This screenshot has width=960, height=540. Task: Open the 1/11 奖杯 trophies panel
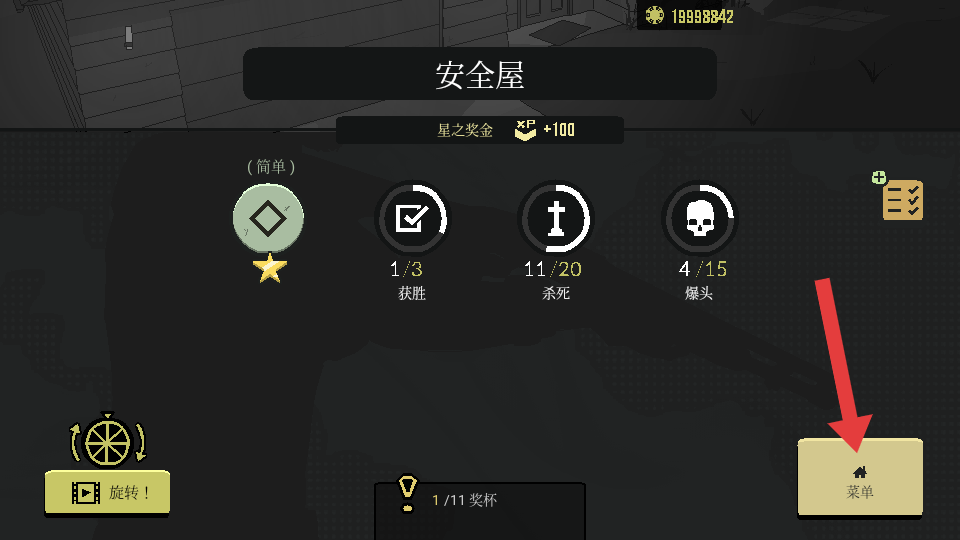coord(479,500)
